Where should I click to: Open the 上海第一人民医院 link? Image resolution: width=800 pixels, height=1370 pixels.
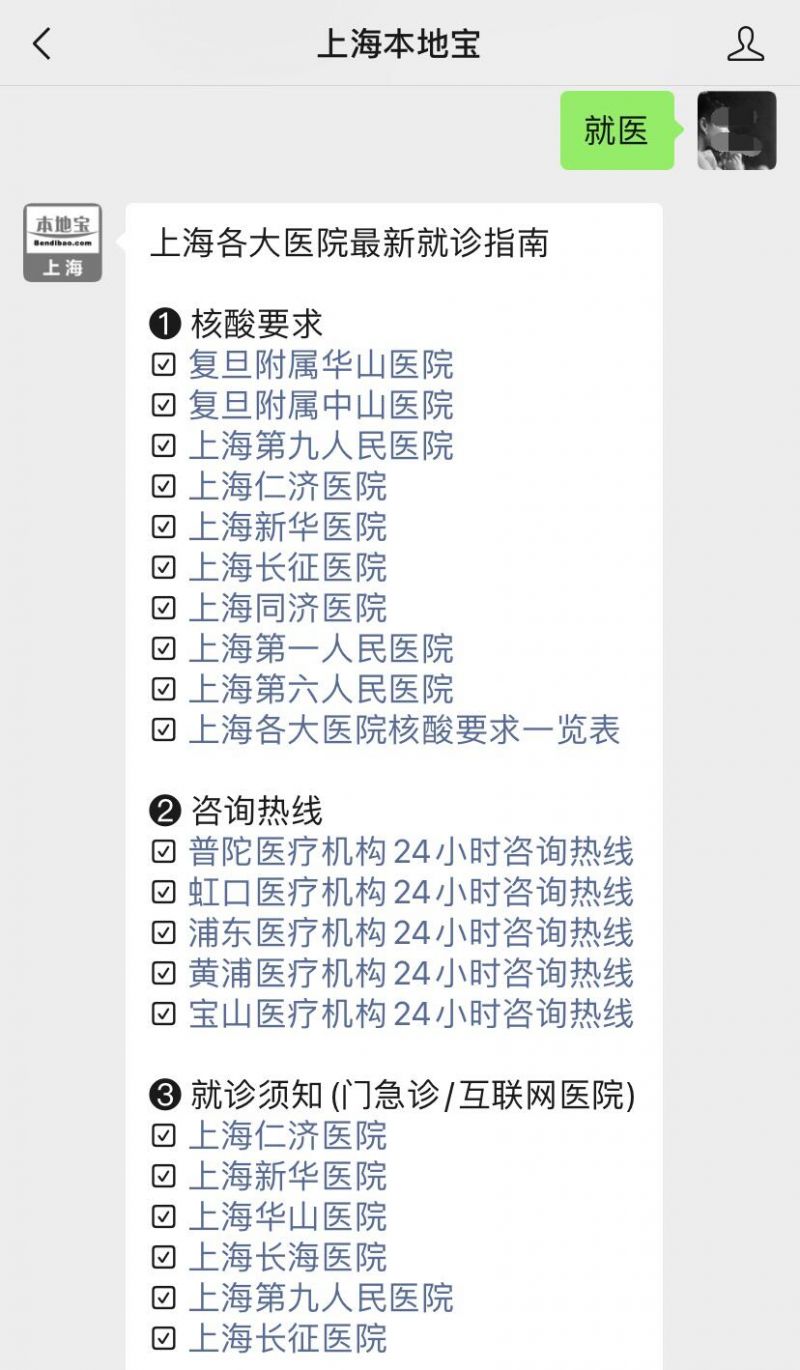321,649
